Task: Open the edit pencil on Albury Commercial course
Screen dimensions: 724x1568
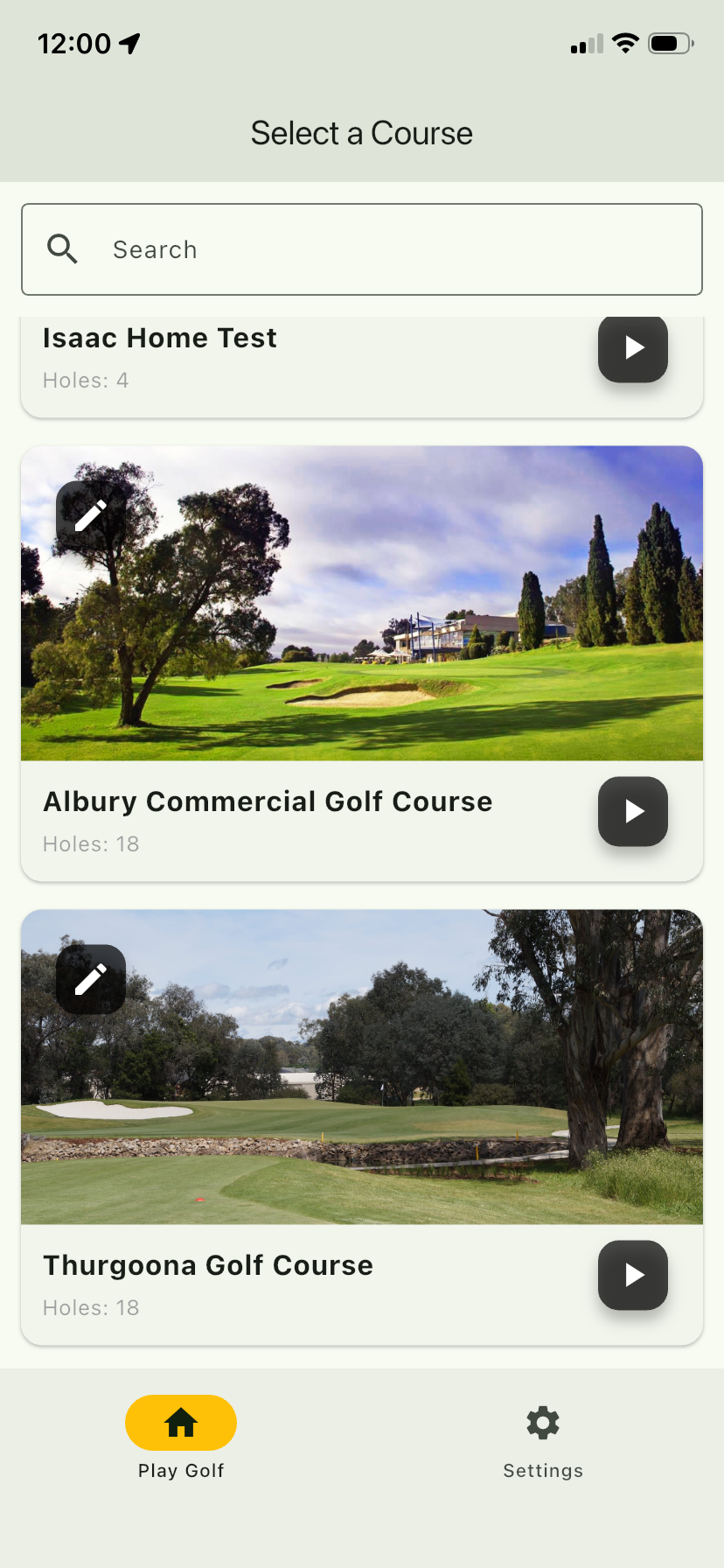Action: point(91,514)
